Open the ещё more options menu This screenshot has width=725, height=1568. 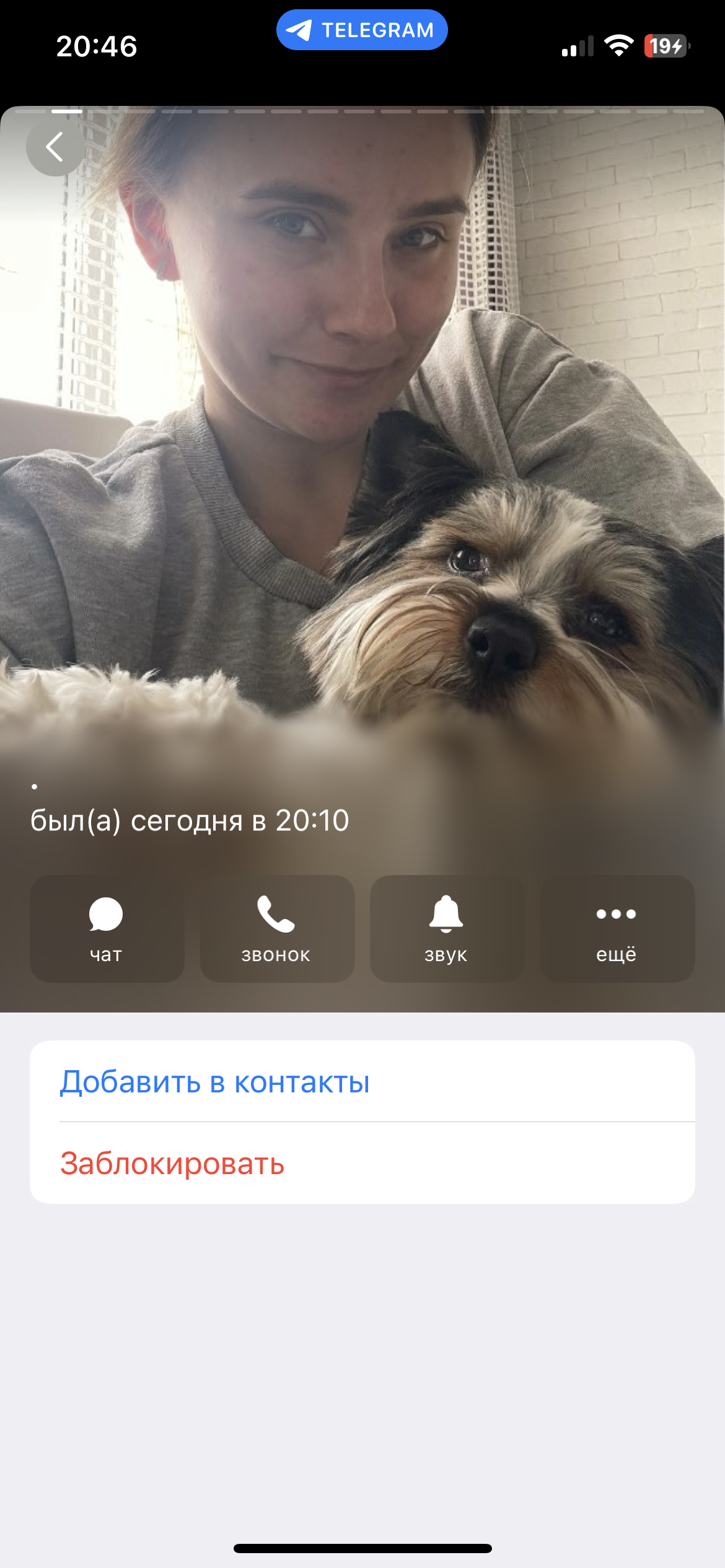pos(617,928)
